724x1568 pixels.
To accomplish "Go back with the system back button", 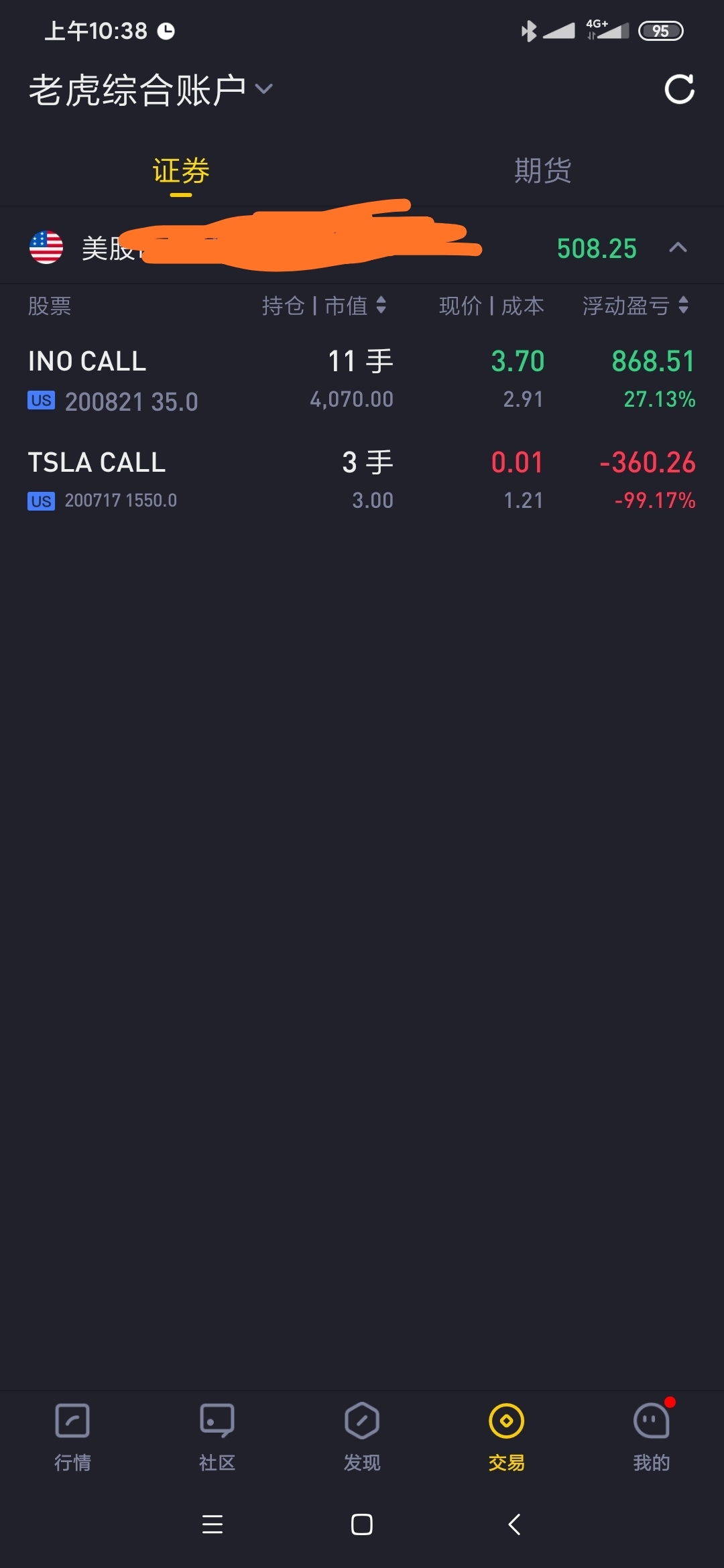I will tap(514, 1524).
